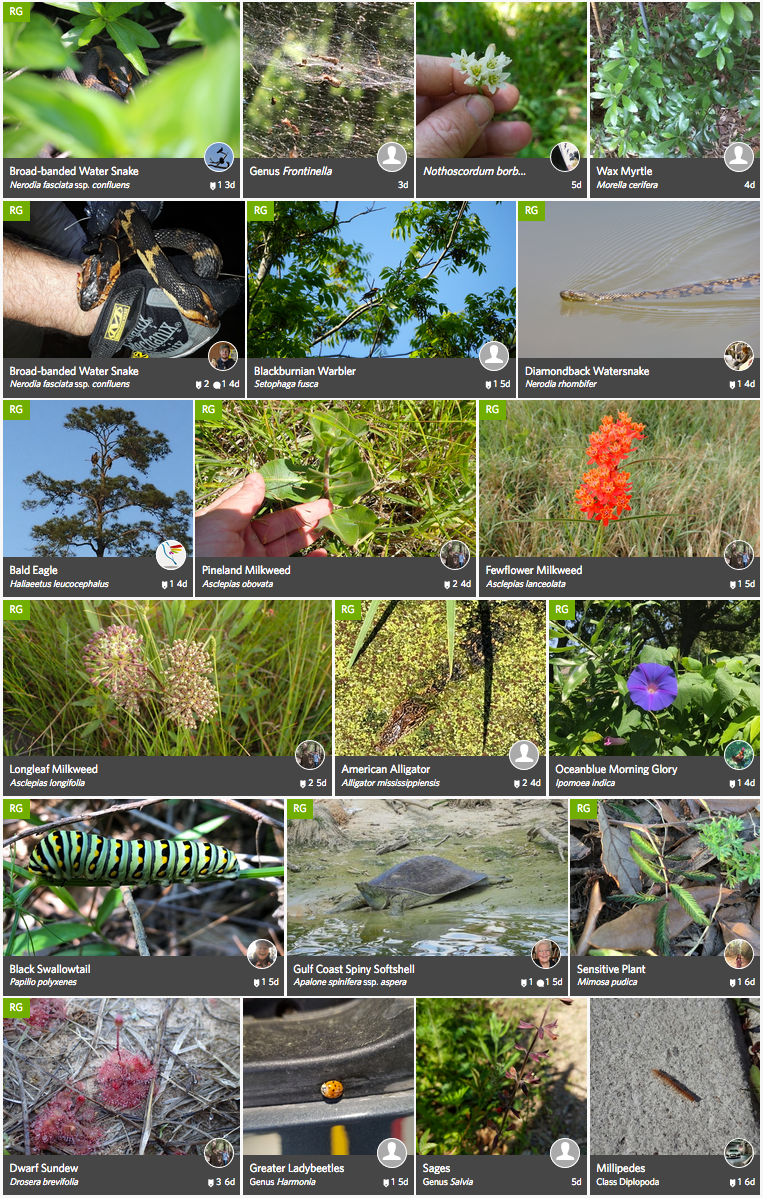Open the Longleaf Milkweed observation
This screenshot has height=1198, width=763.
166,677
